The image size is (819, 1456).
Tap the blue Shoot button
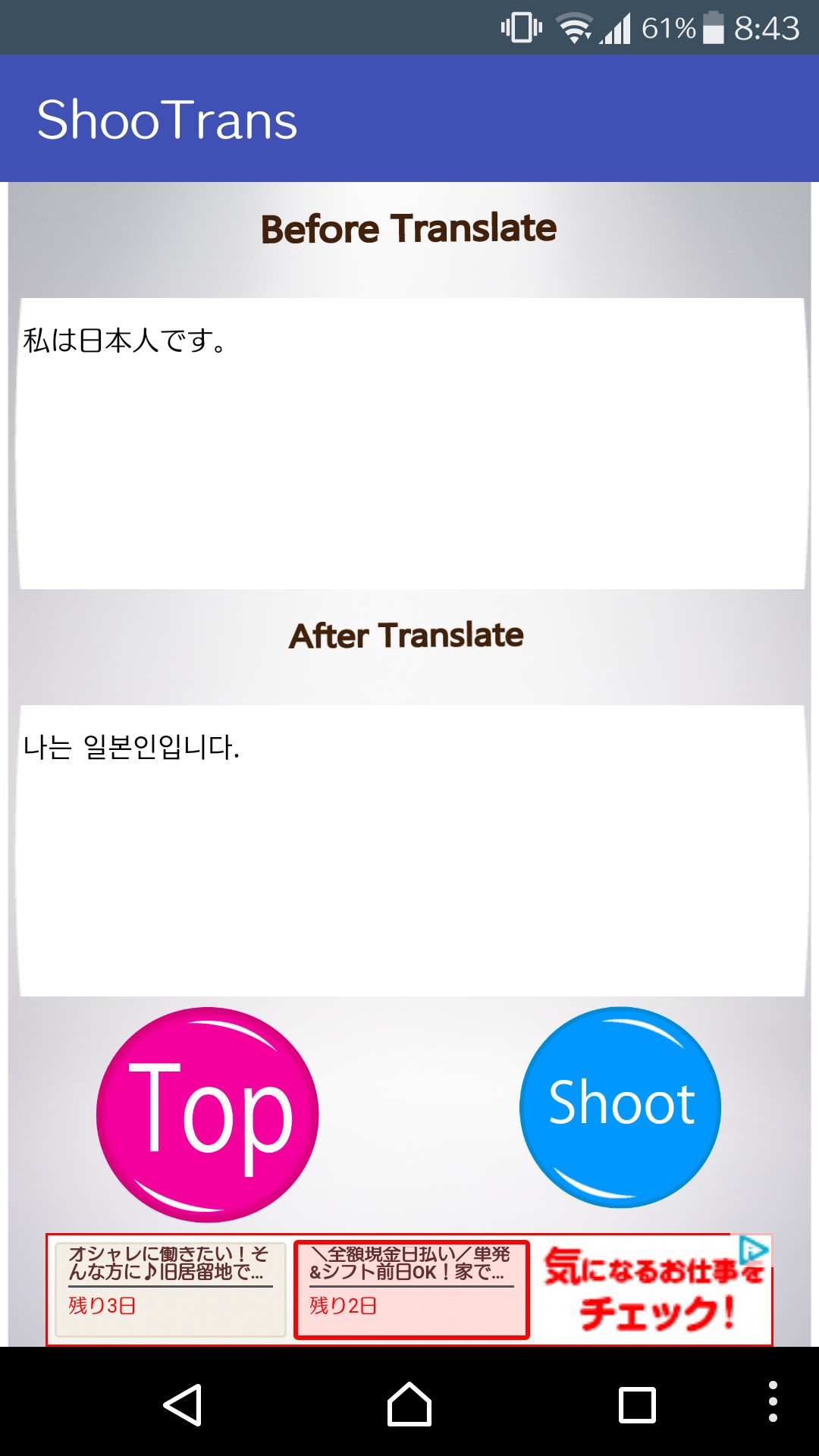(620, 1107)
